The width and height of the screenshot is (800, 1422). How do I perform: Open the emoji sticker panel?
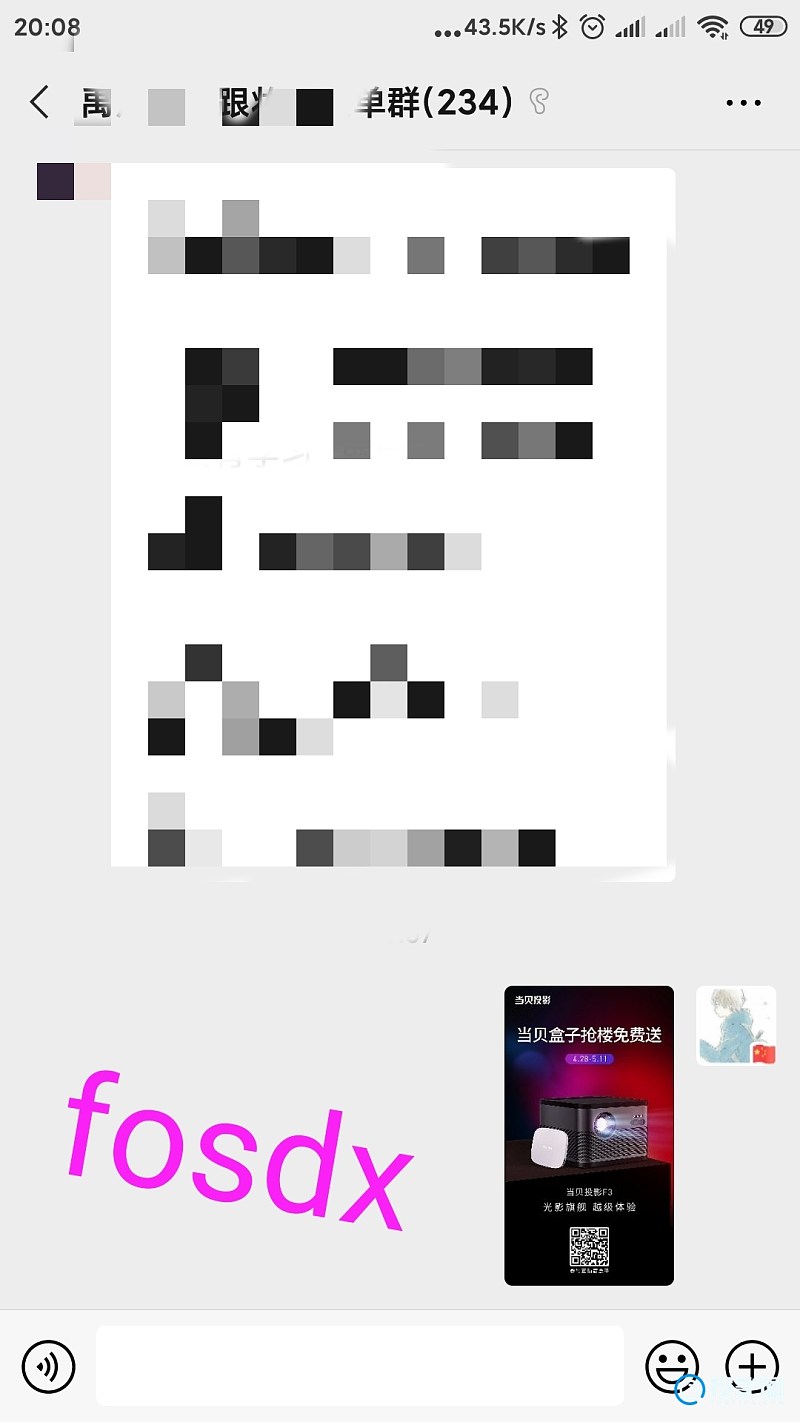672,1366
